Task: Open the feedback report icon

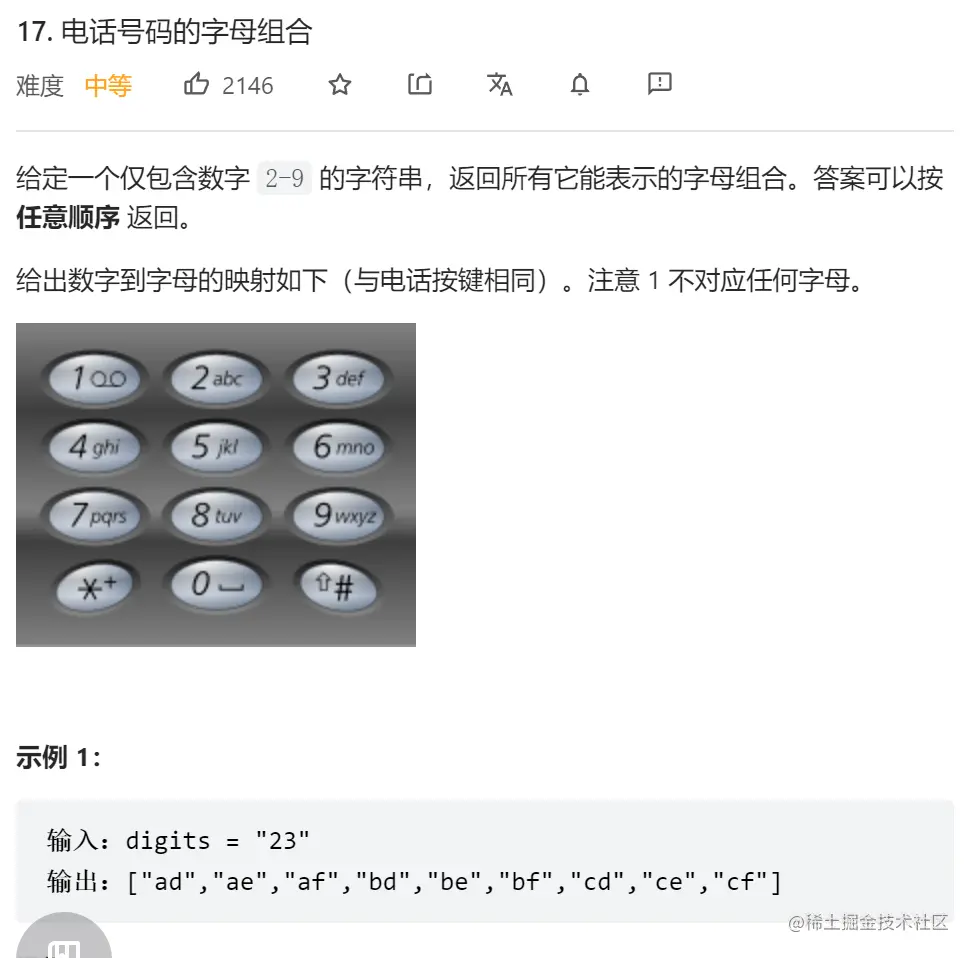Action: click(660, 84)
